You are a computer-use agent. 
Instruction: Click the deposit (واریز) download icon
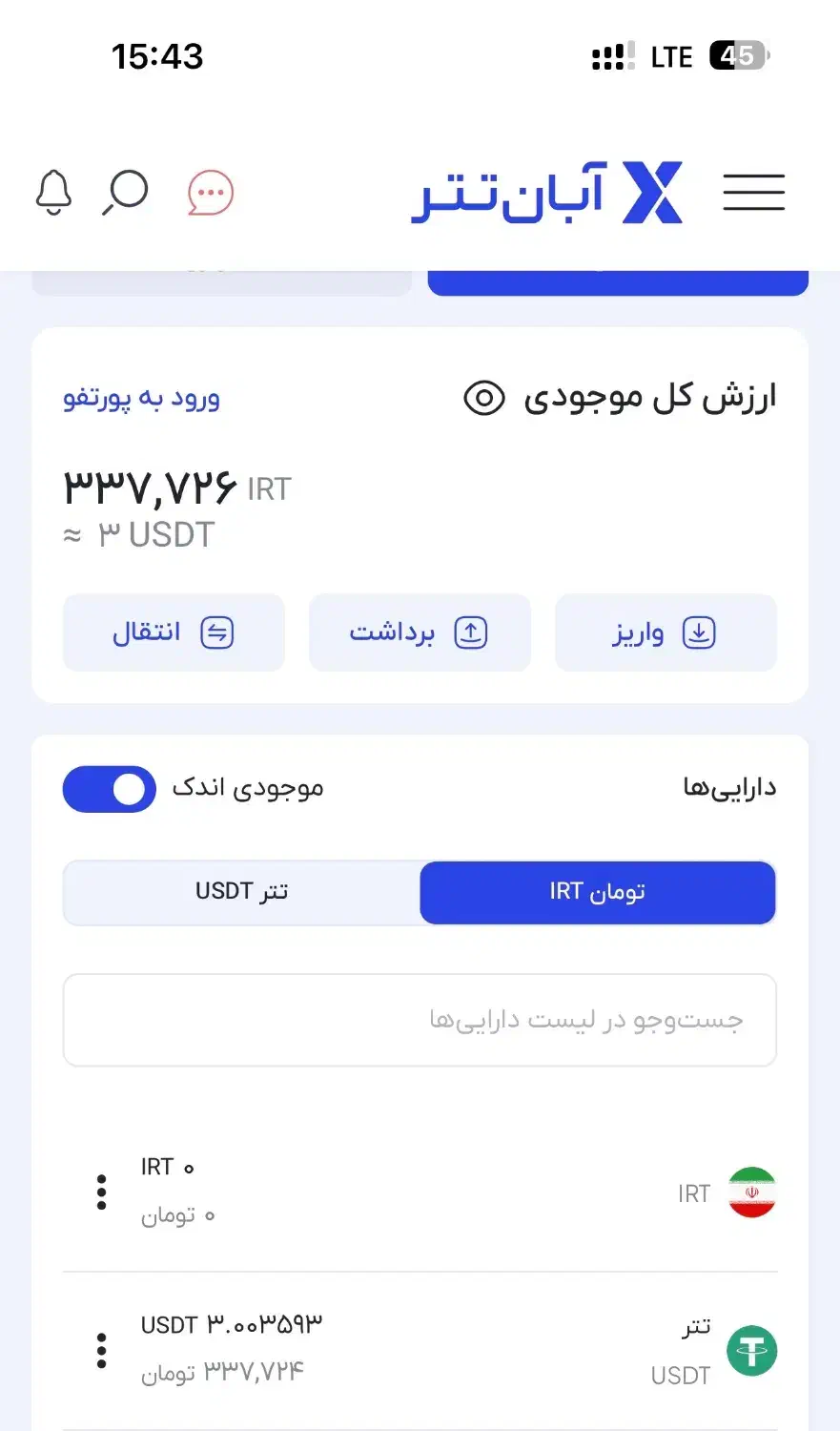[x=697, y=633]
